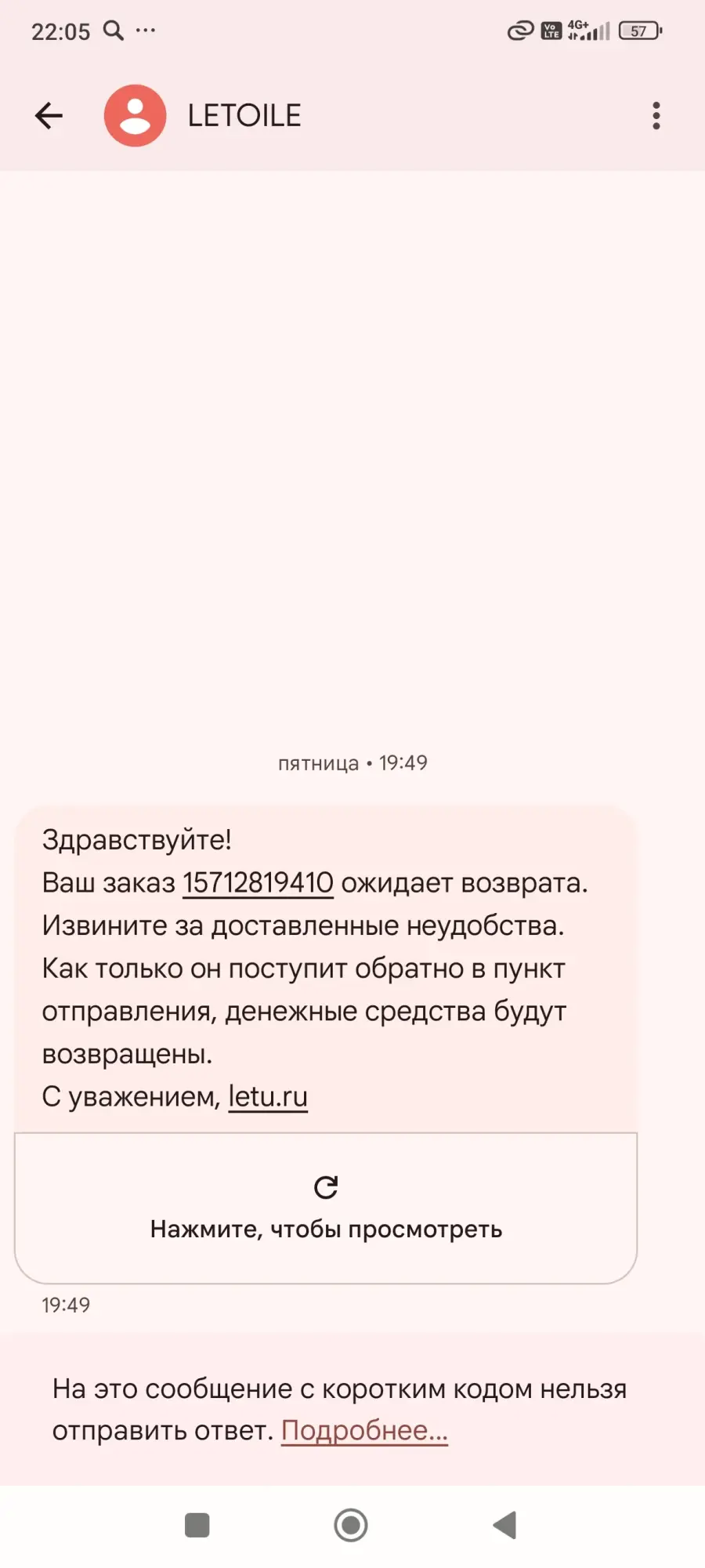The height and width of the screenshot is (1568, 705).
Task: Tap the order number 15712819410 link
Action: [258, 883]
